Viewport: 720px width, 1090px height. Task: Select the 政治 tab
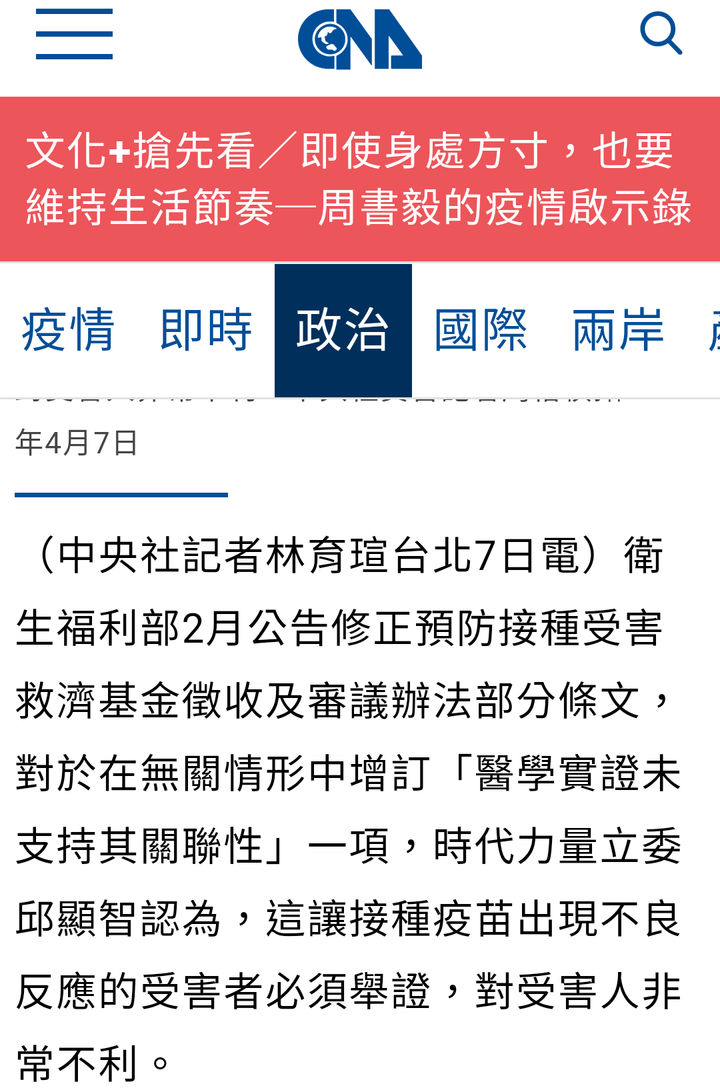click(x=343, y=330)
